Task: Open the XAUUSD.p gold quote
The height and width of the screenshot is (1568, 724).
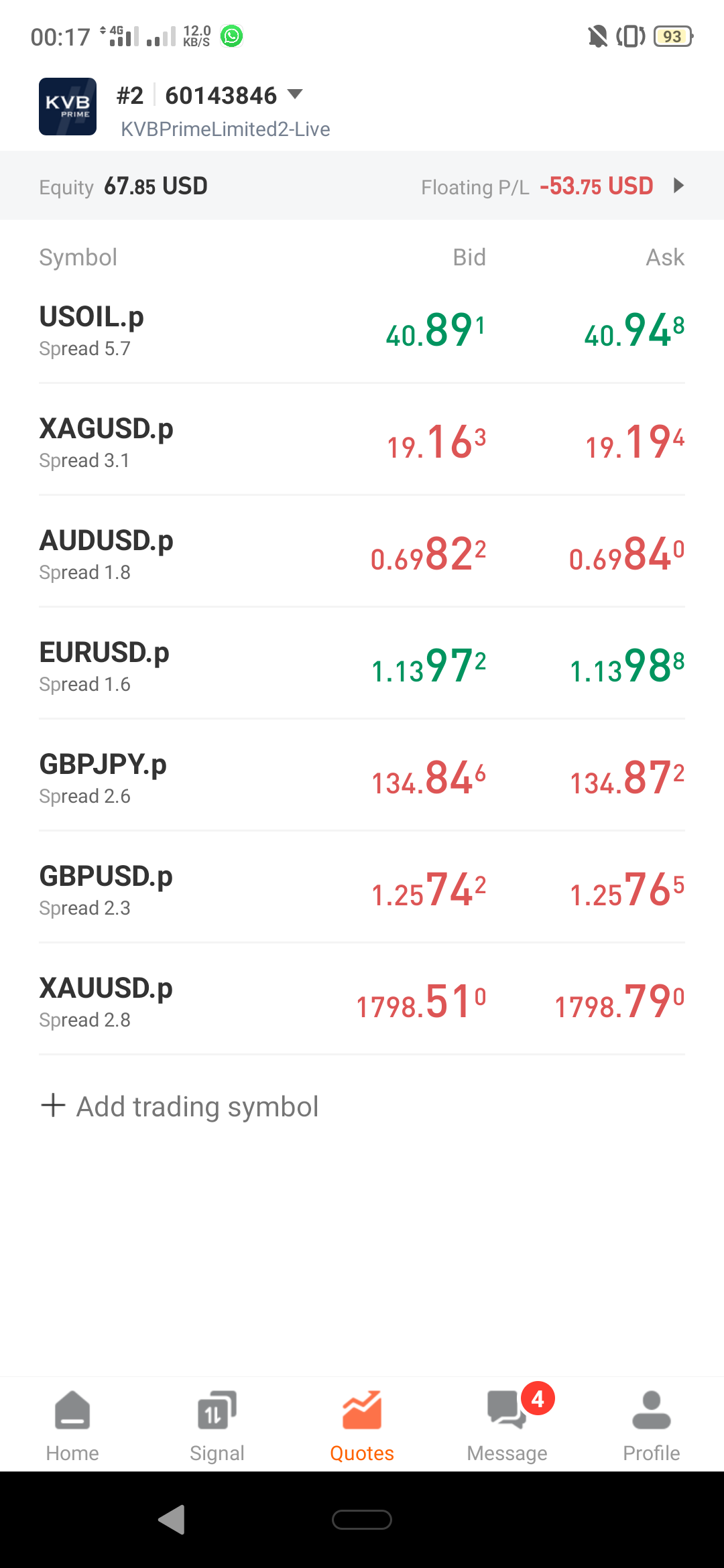Action: [362, 1000]
